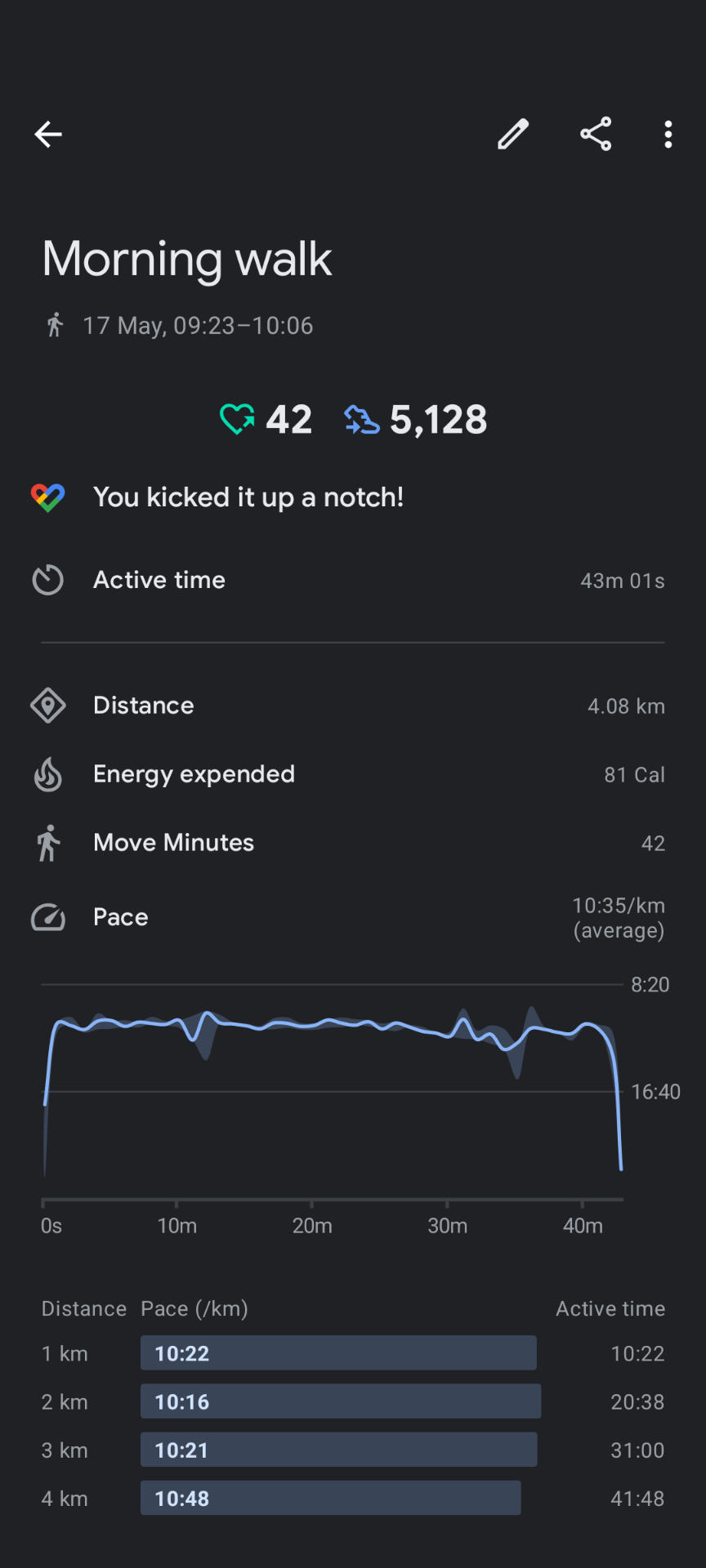
Task: Go back using the arrow icon
Action: [48, 135]
